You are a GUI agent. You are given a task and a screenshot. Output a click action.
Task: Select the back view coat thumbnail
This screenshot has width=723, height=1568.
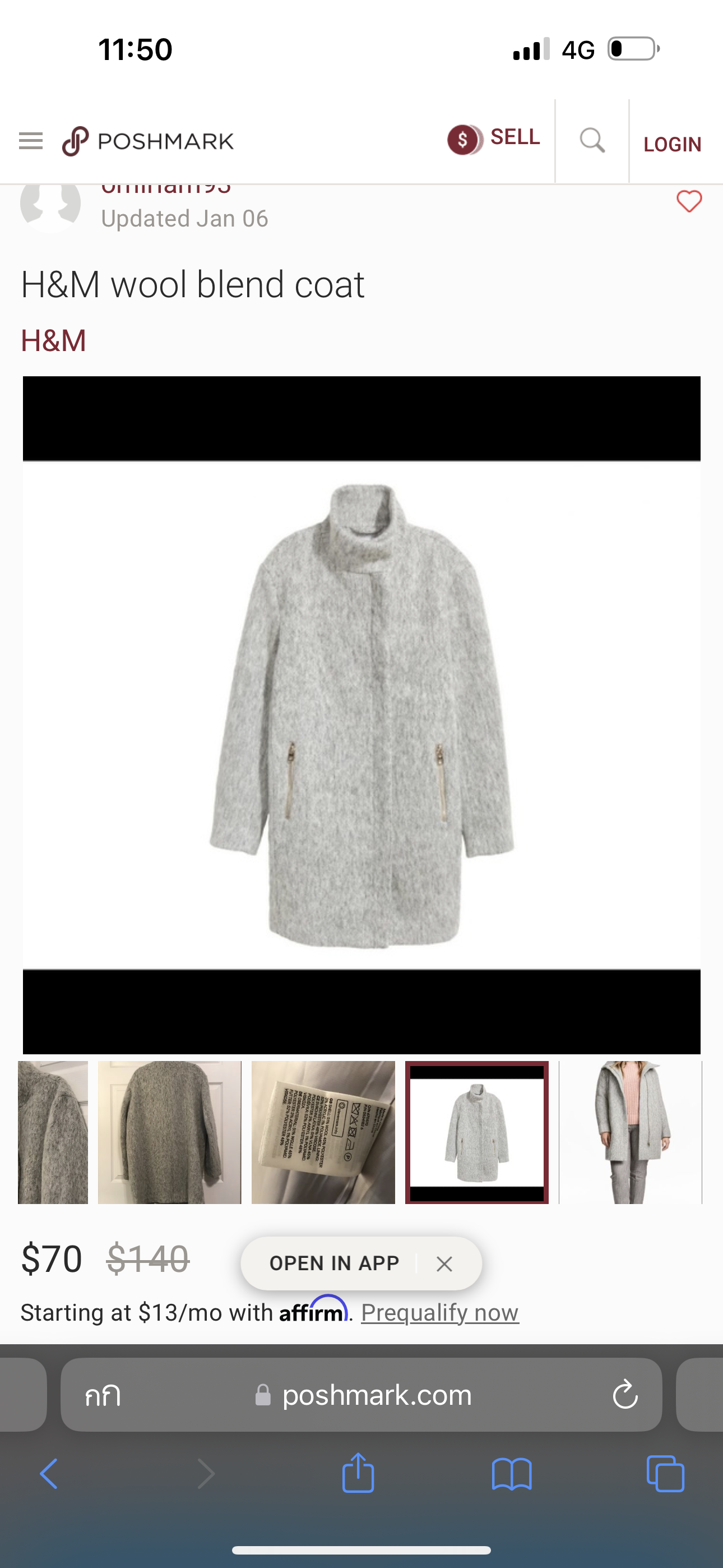169,1132
